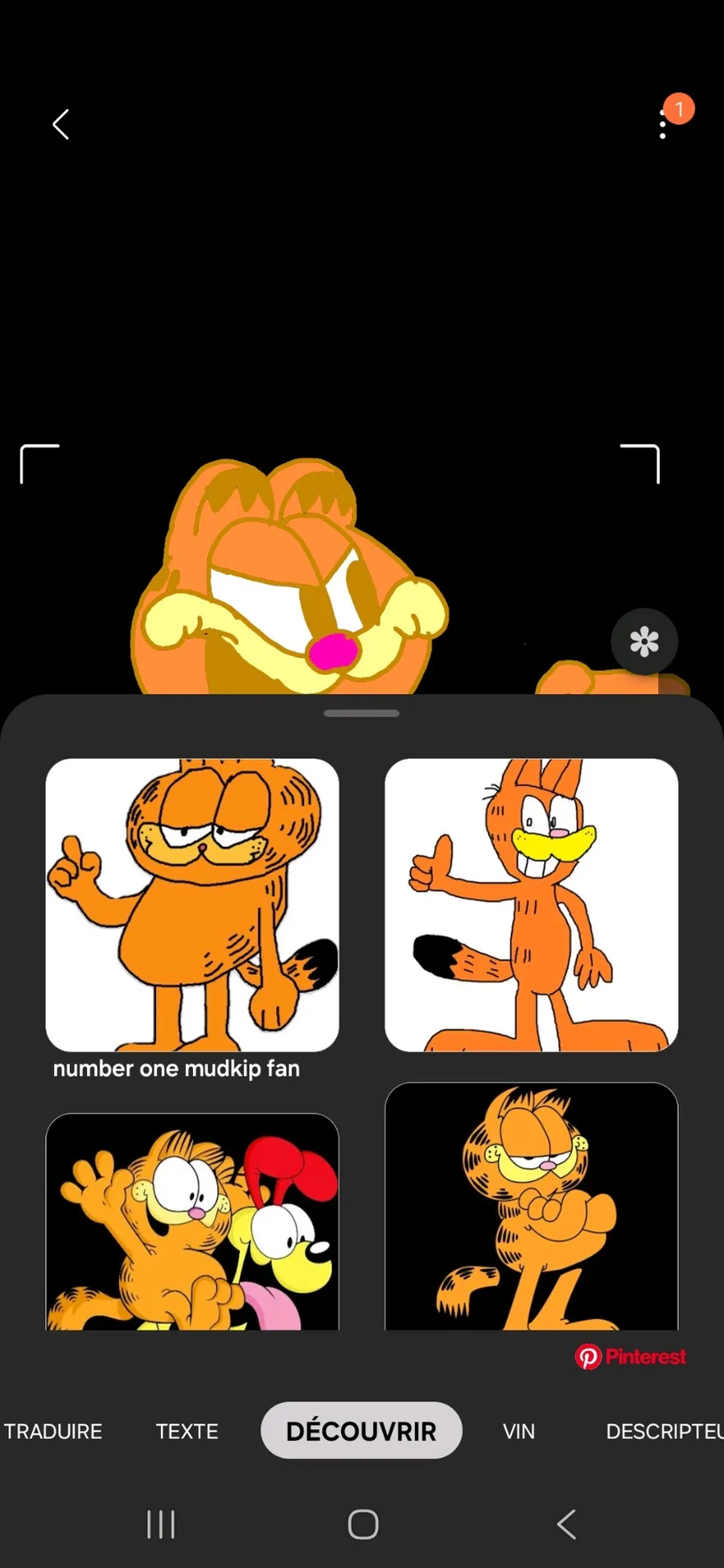The width and height of the screenshot is (724, 1568).
Task: Open the arms-crossed Garfield result
Action: [x=532, y=1206]
